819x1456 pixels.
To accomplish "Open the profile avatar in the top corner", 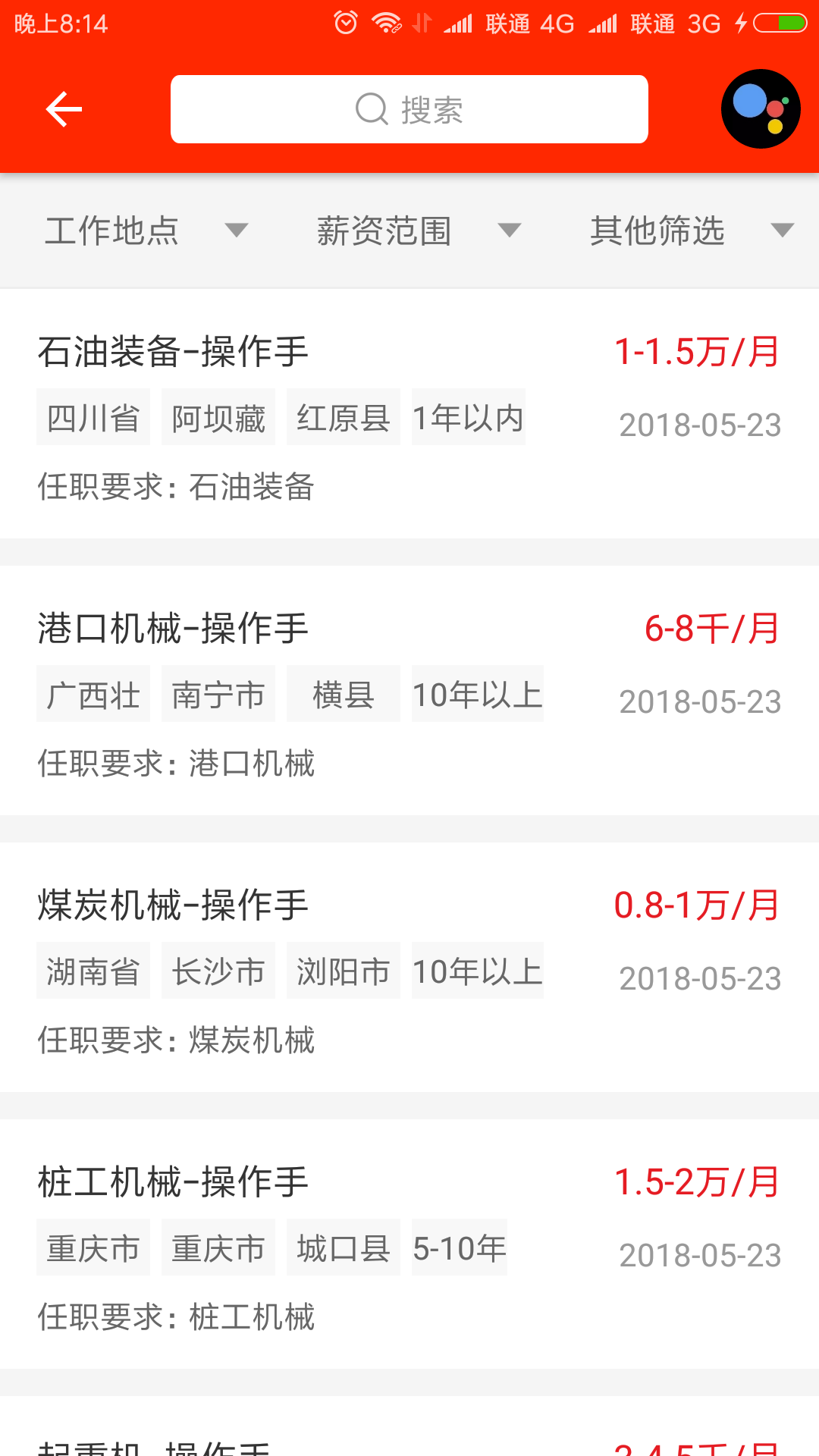I will pyautogui.click(x=761, y=108).
